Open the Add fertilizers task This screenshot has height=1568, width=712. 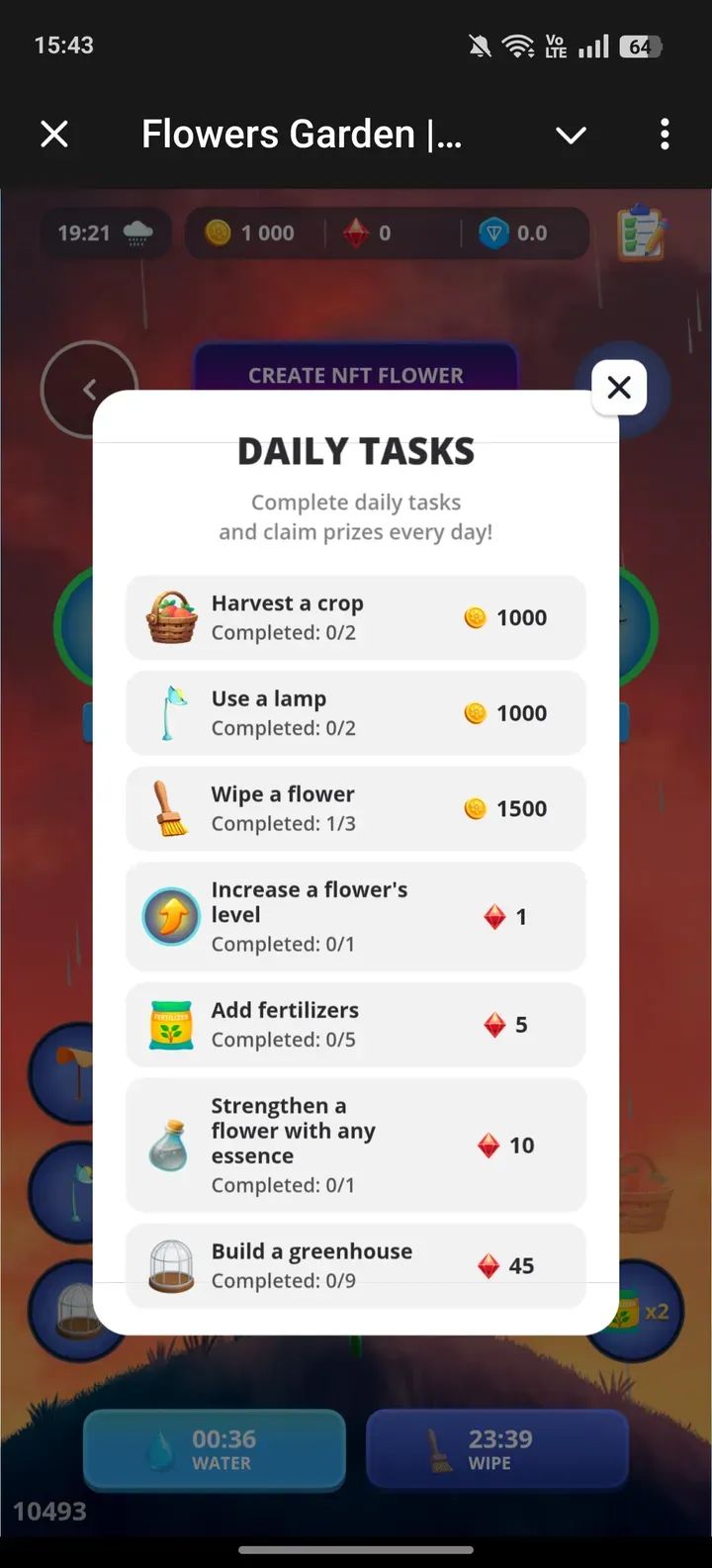coord(356,1024)
